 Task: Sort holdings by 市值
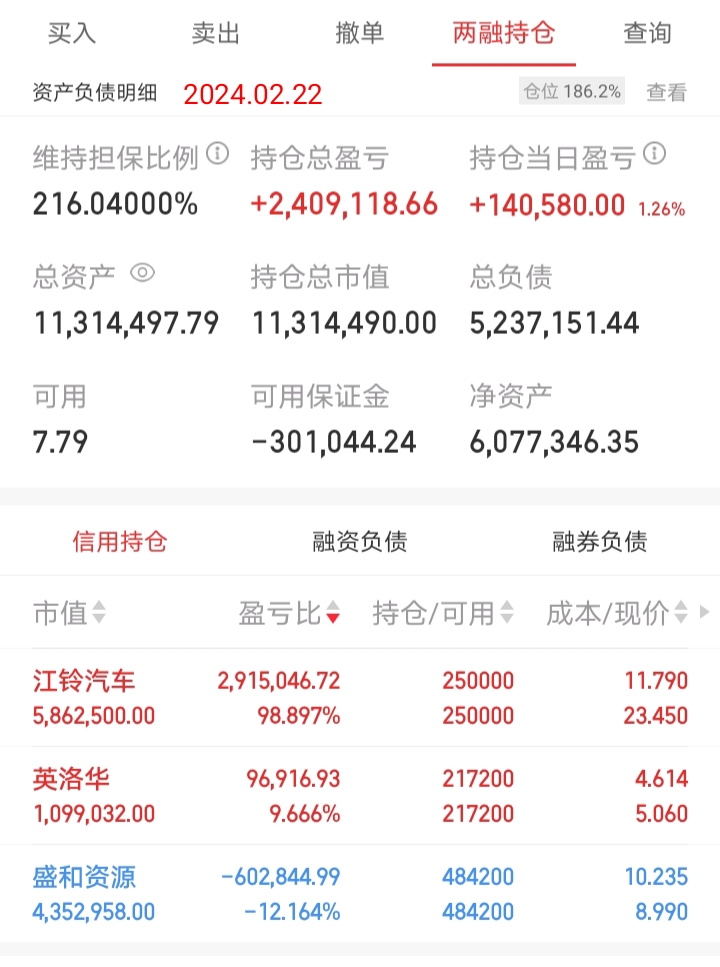(x=69, y=613)
